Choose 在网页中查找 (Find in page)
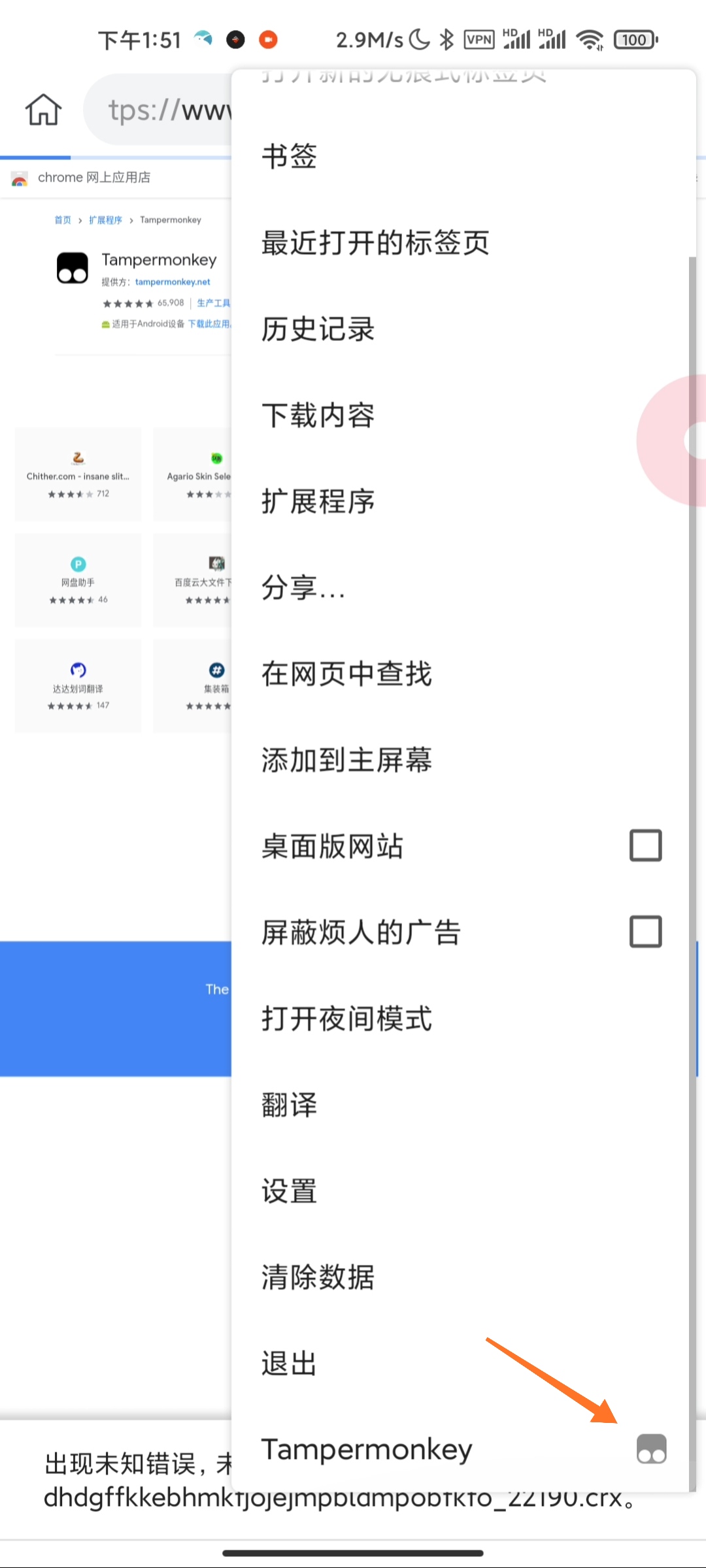706x1568 pixels. [x=346, y=674]
